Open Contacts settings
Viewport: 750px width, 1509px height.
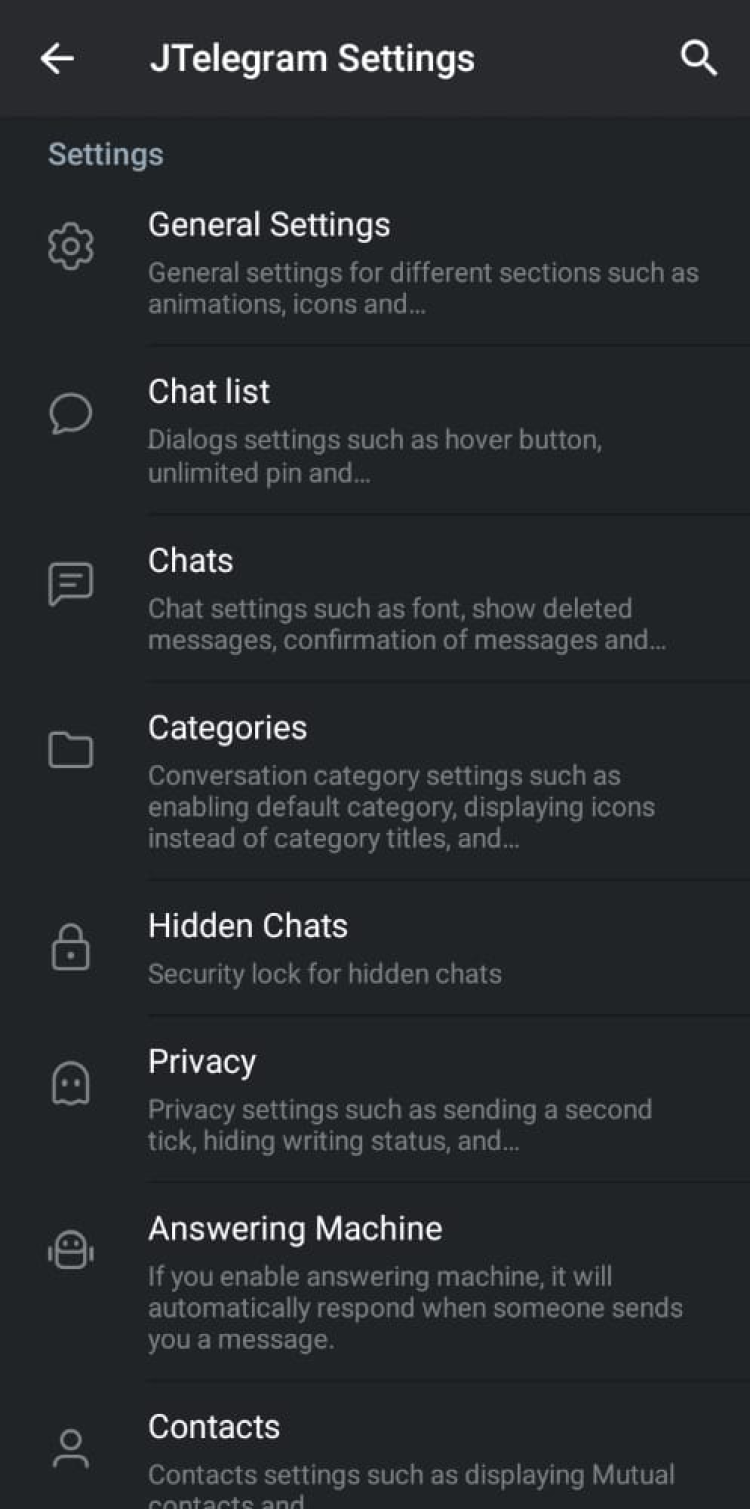pos(375,1448)
